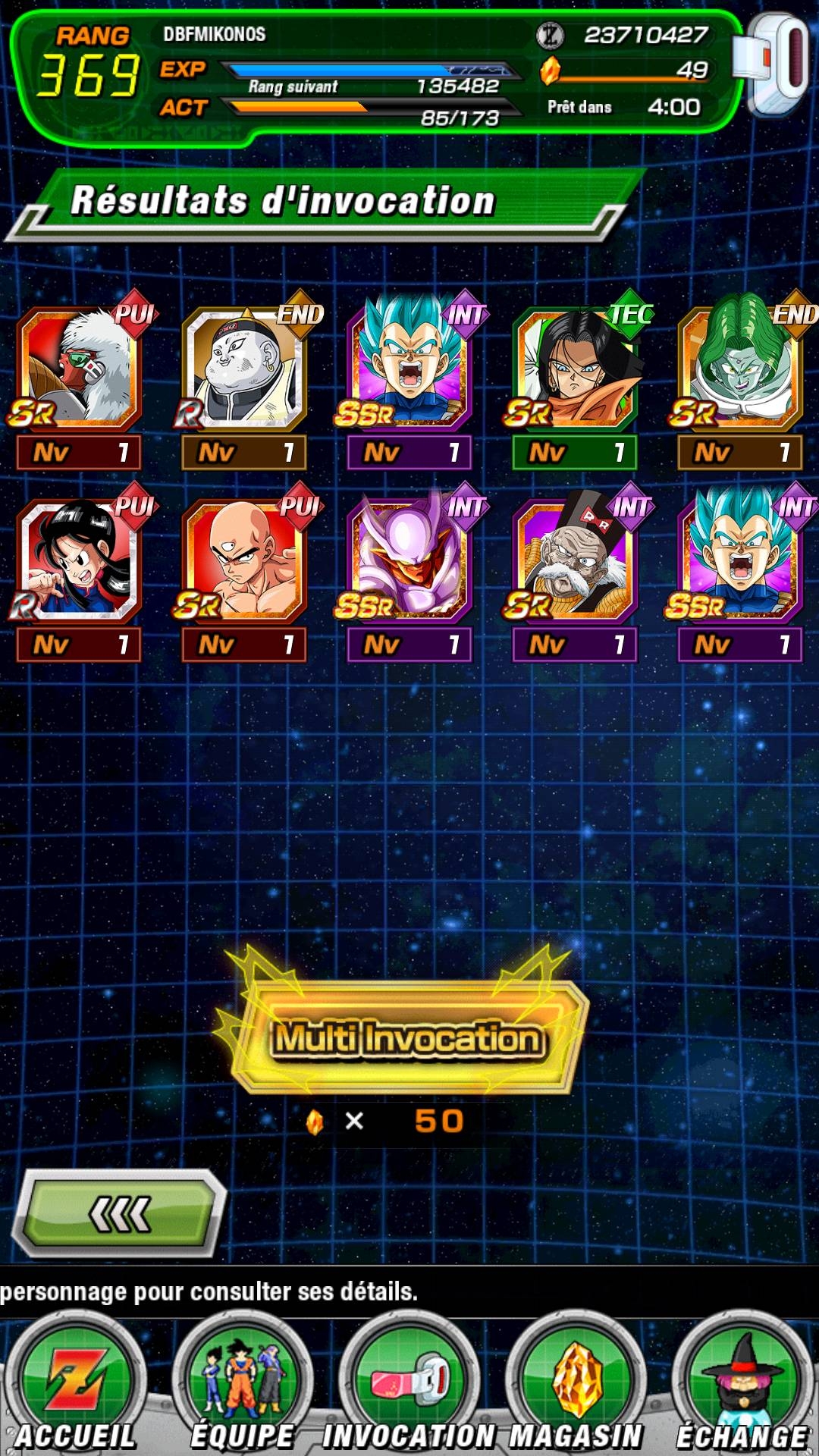View the SR PUI bald fighter card
This screenshot has height=1456, width=819.
point(244,571)
